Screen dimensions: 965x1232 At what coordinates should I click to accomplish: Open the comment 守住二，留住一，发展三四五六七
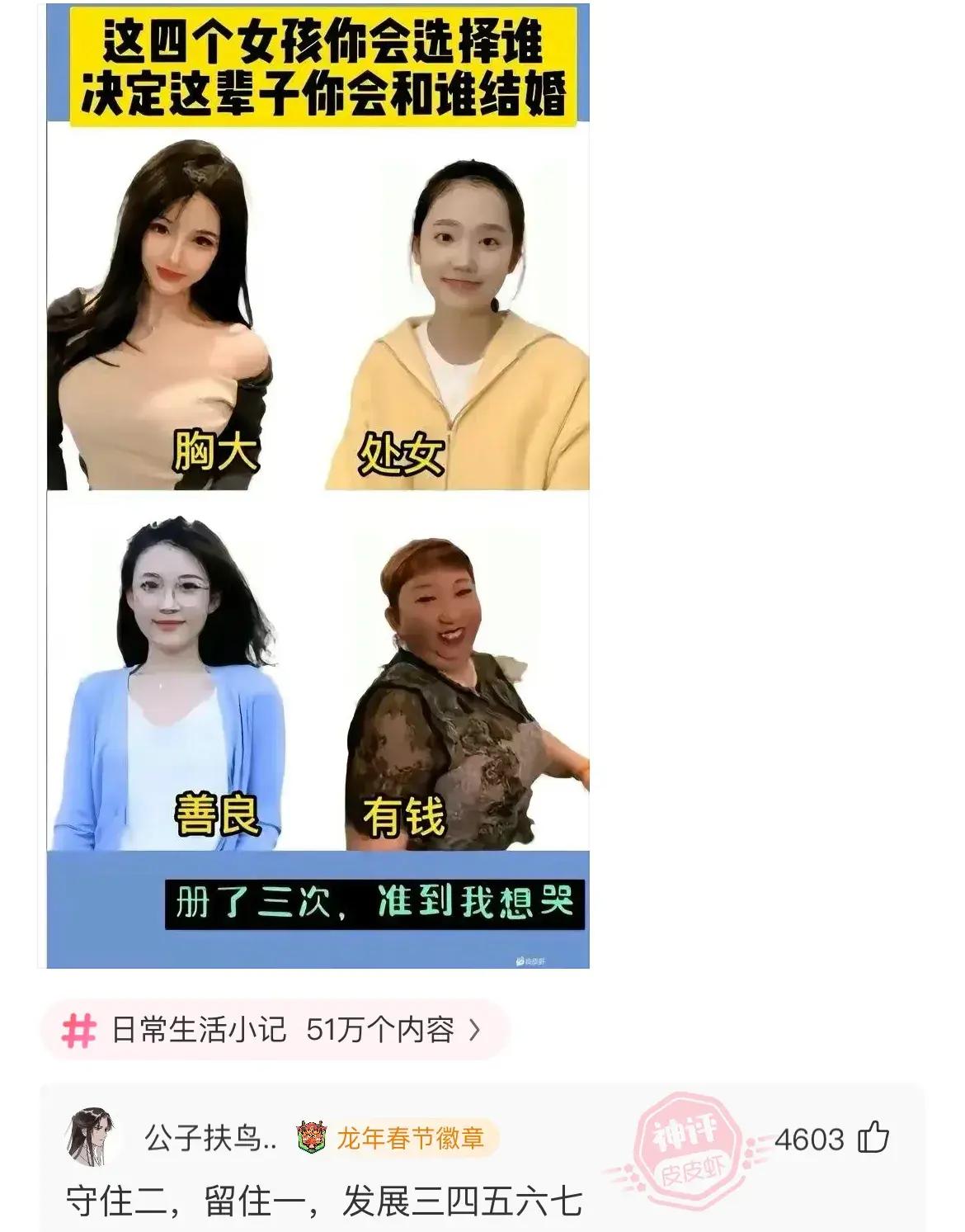tap(323, 1201)
